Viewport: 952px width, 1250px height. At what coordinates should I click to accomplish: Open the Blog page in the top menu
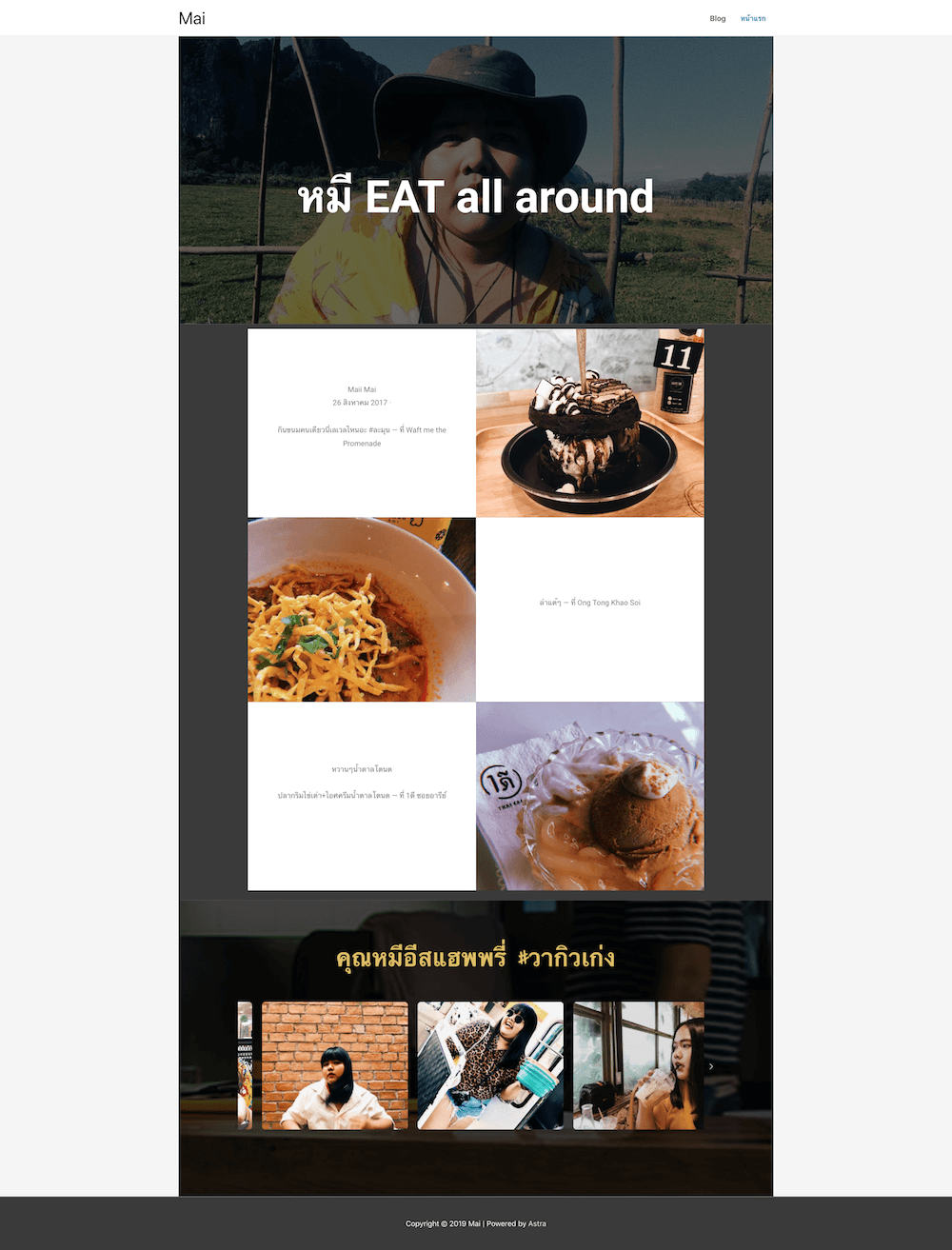pos(717,18)
